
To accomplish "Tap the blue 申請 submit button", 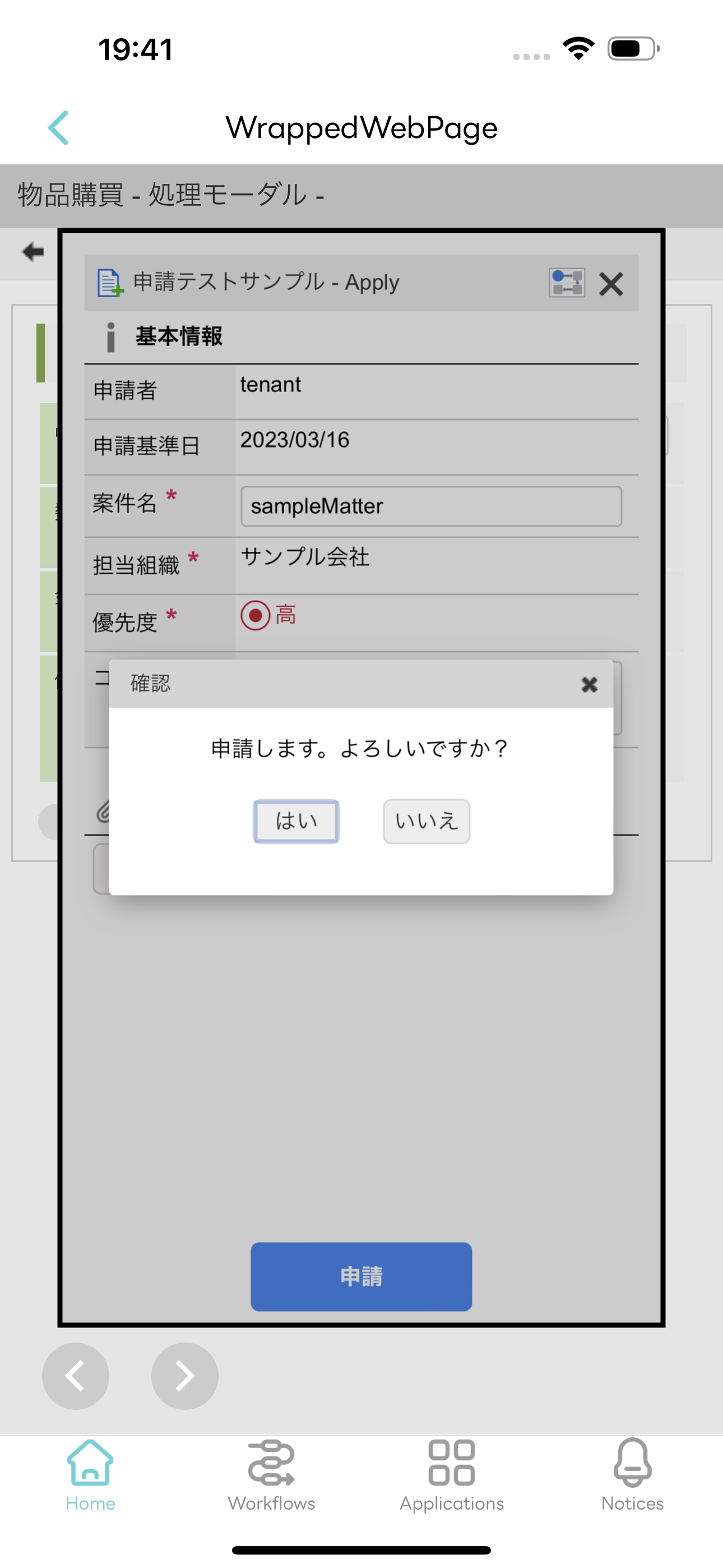I will [x=361, y=1276].
